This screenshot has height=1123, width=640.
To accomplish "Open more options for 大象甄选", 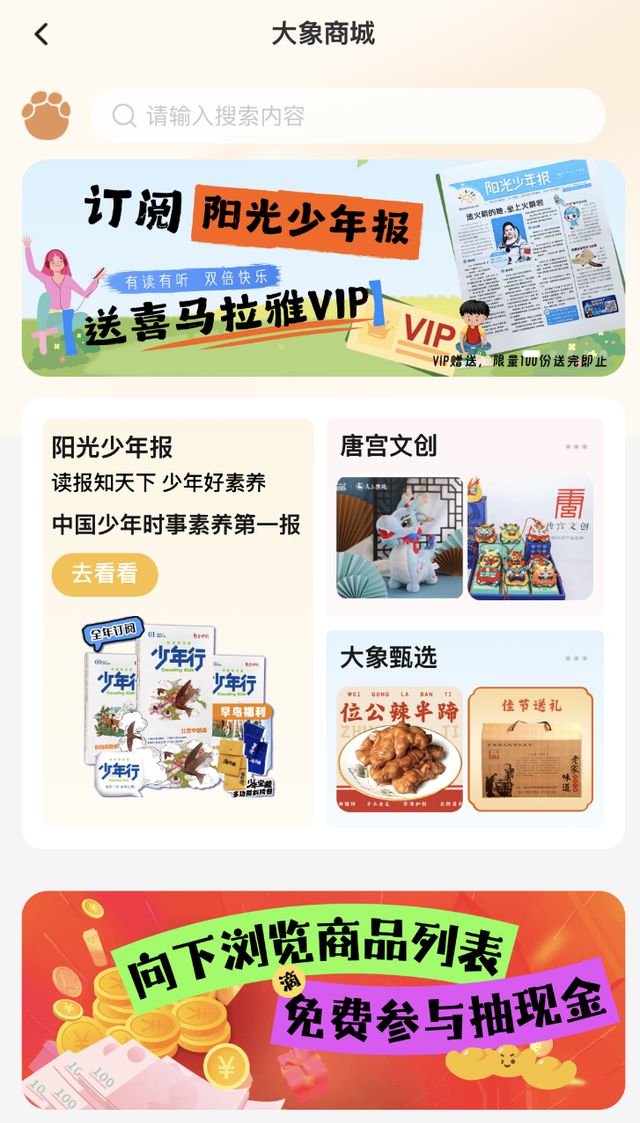I will coord(576,658).
